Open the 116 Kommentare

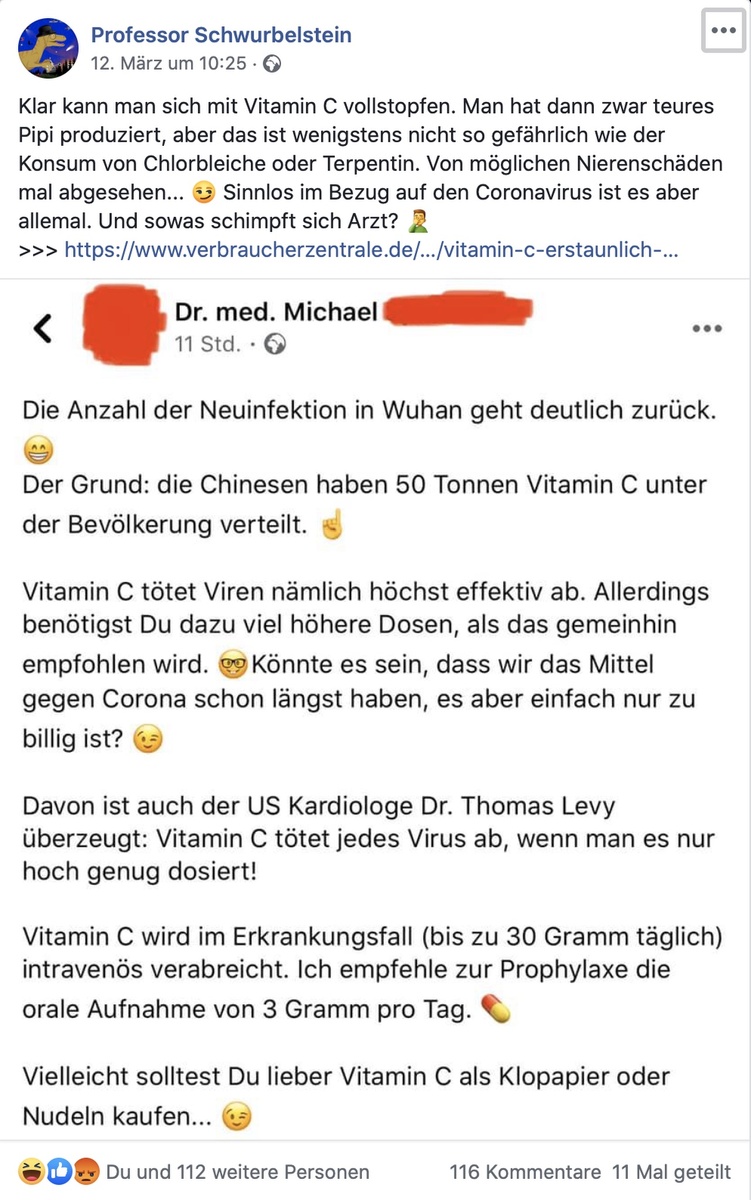(x=525, y=1172)
